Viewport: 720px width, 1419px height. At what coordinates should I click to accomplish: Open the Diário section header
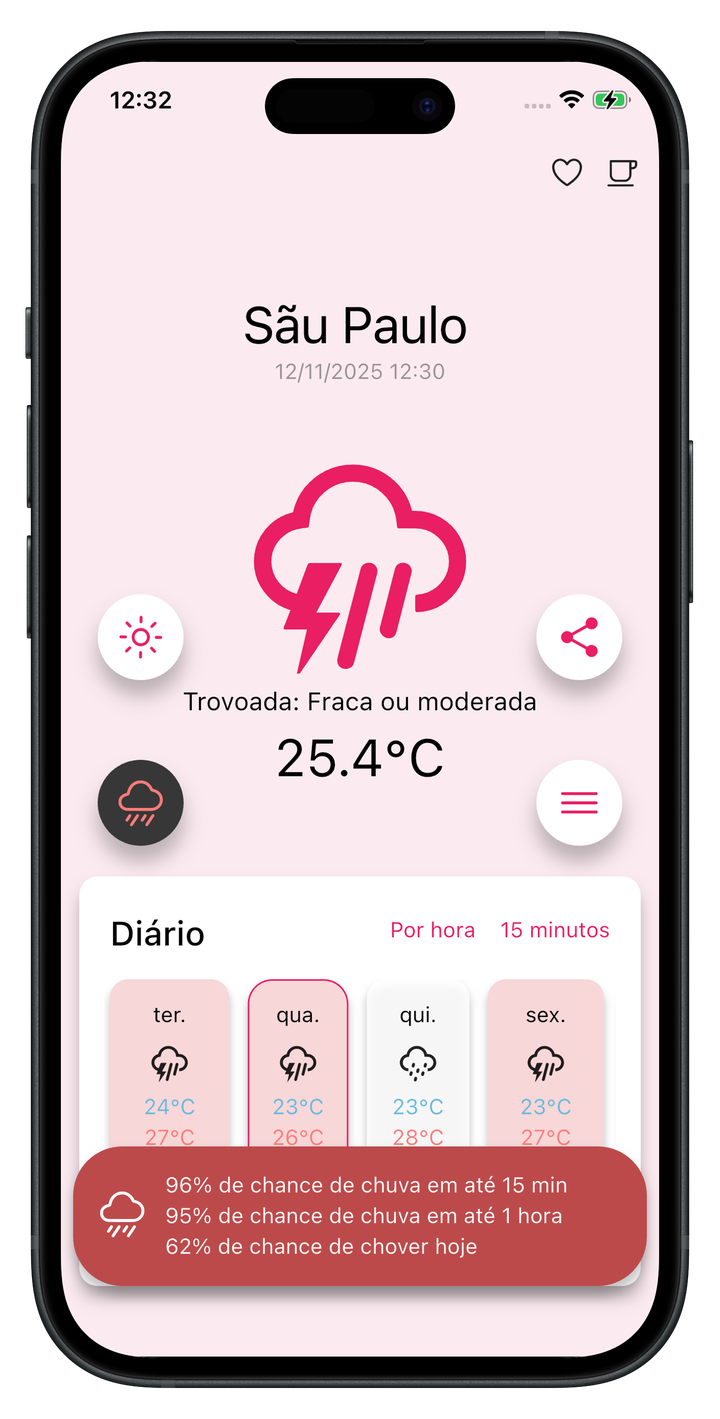coord(157,932)
